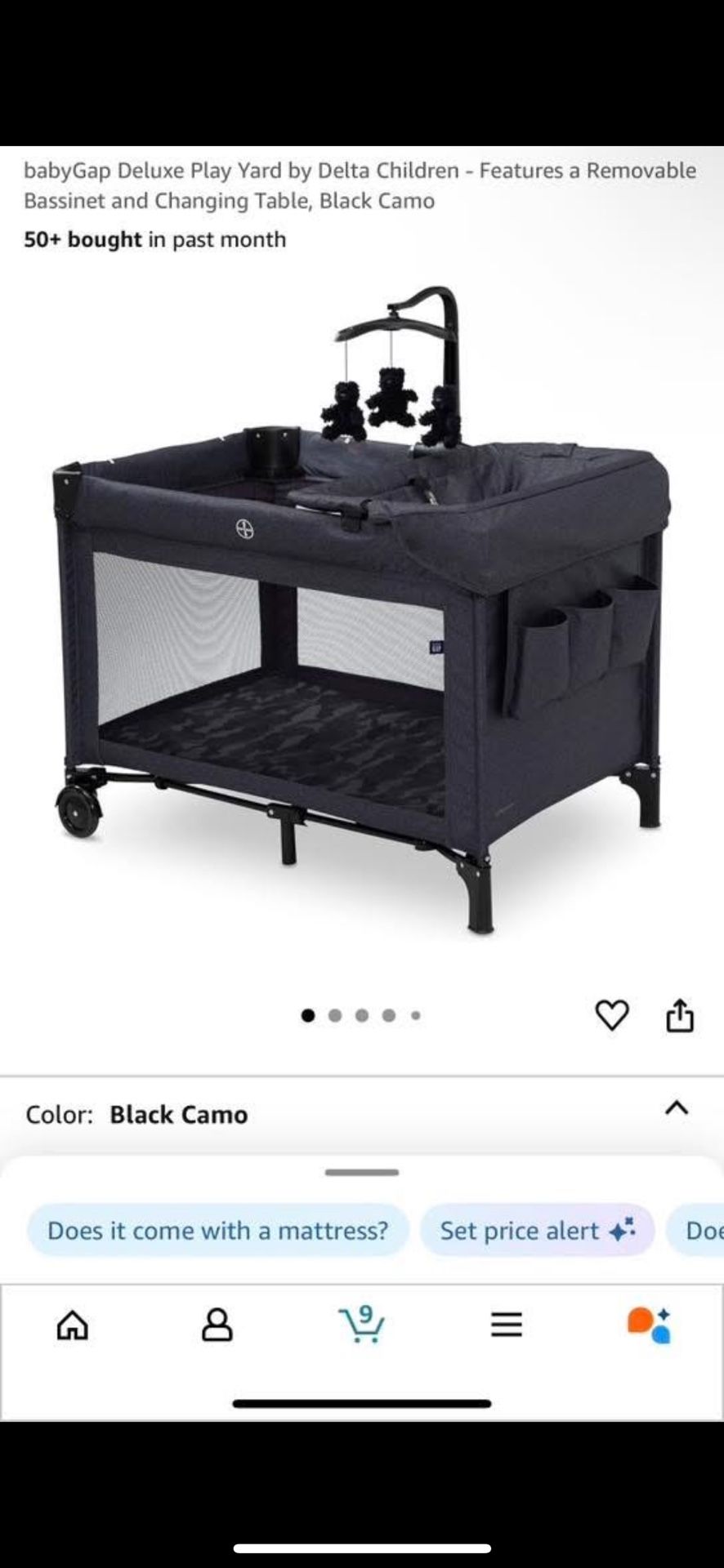Select the Set price alert chip
This screenshot has width=724, height=1568.
pos(537,1230)
